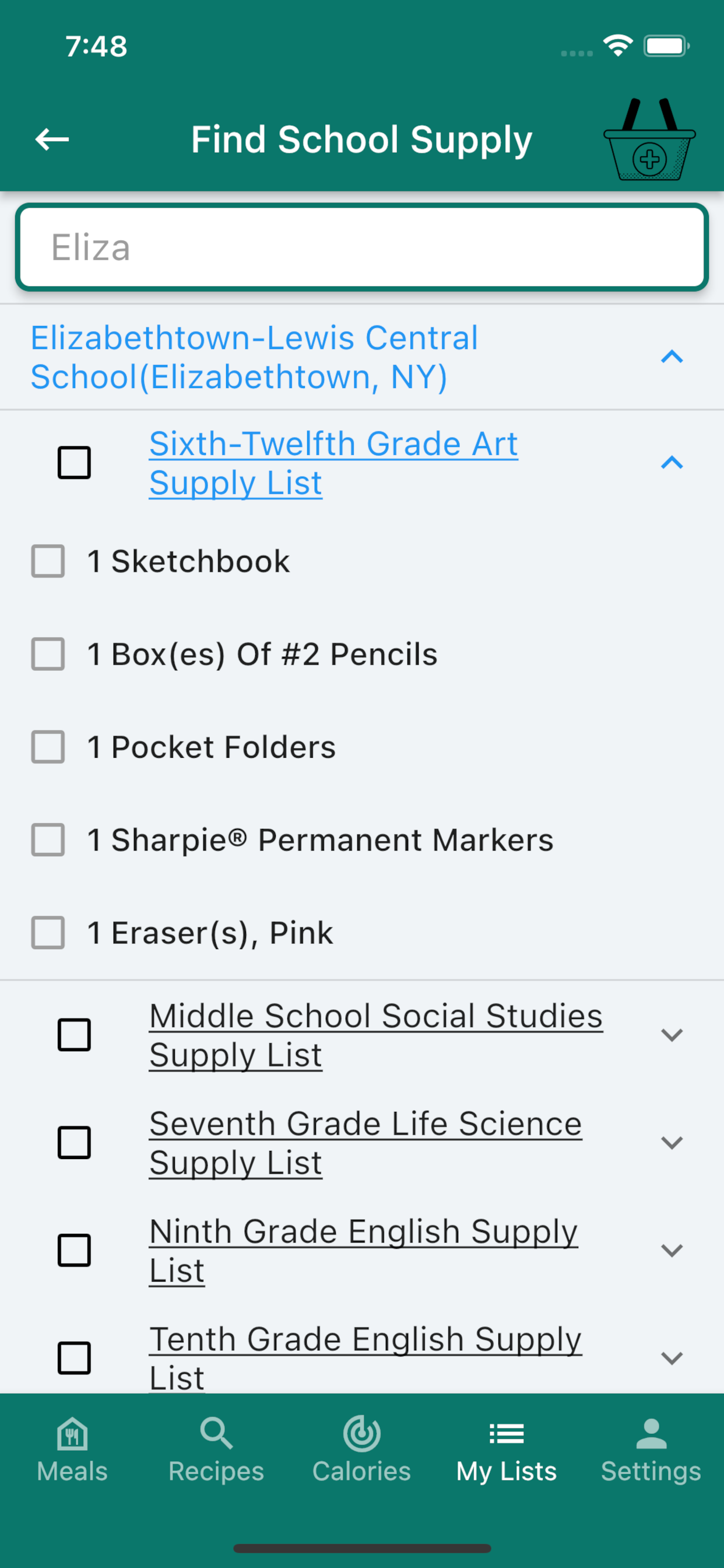
Task: Open the Settings tab
Action: pyautogui.click(x=651, y=1451)
